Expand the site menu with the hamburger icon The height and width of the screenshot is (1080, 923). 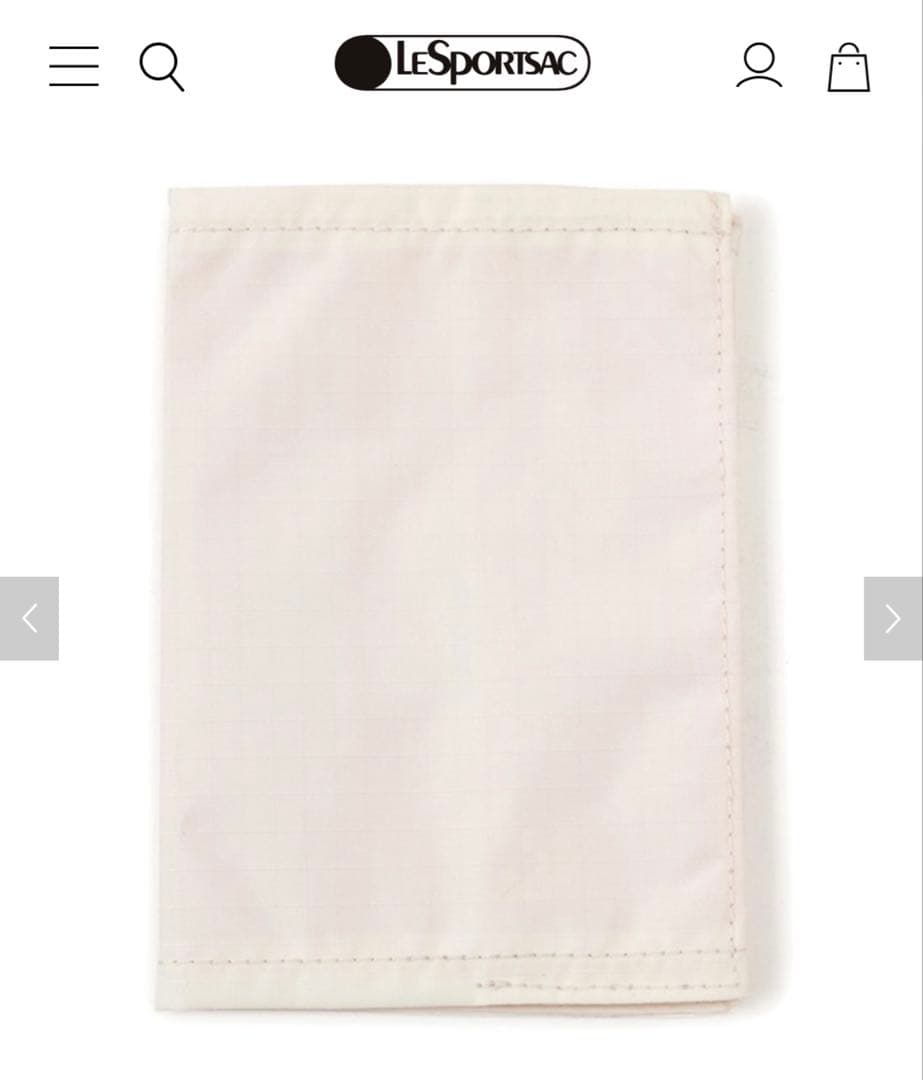[x=73, y=65]
